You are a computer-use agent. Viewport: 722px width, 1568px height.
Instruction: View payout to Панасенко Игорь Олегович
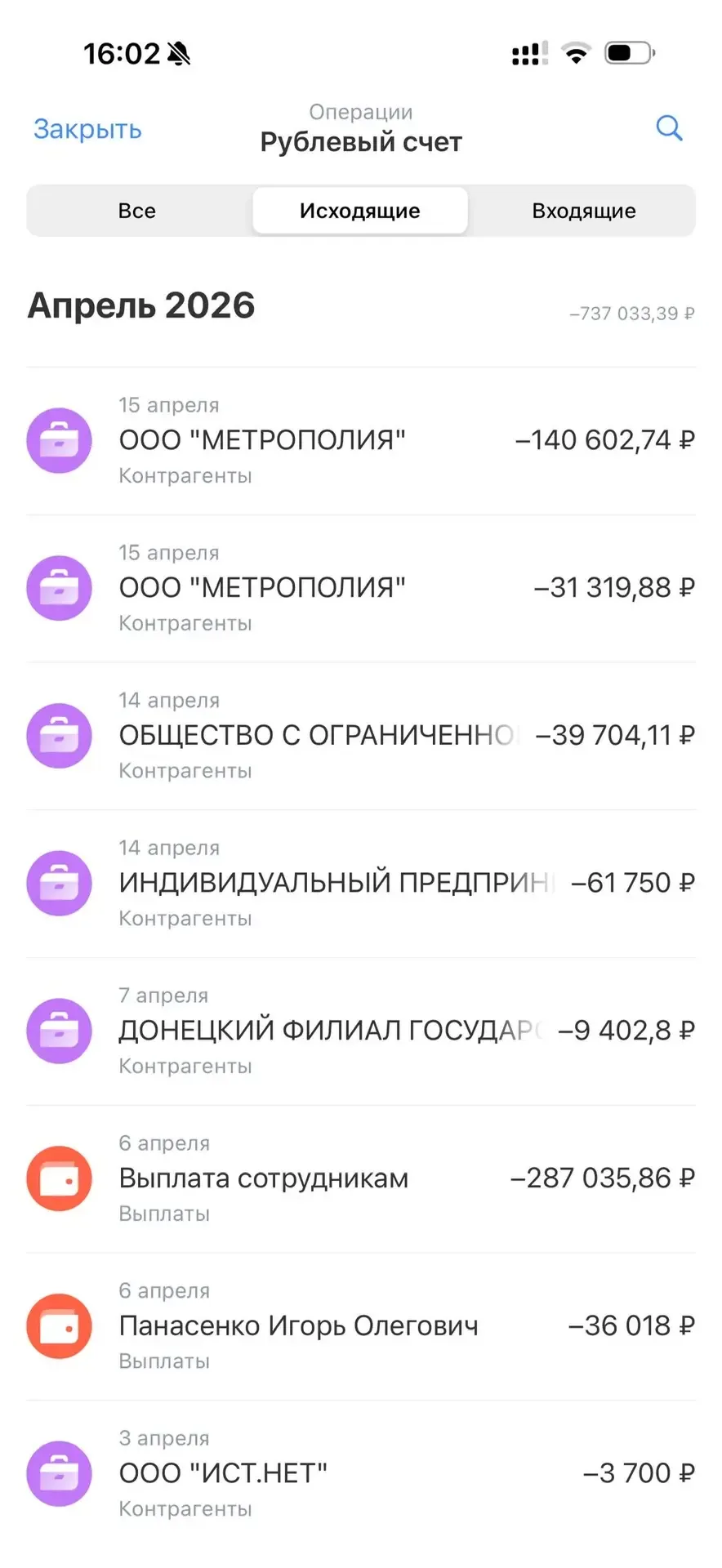coord(360,1326)
